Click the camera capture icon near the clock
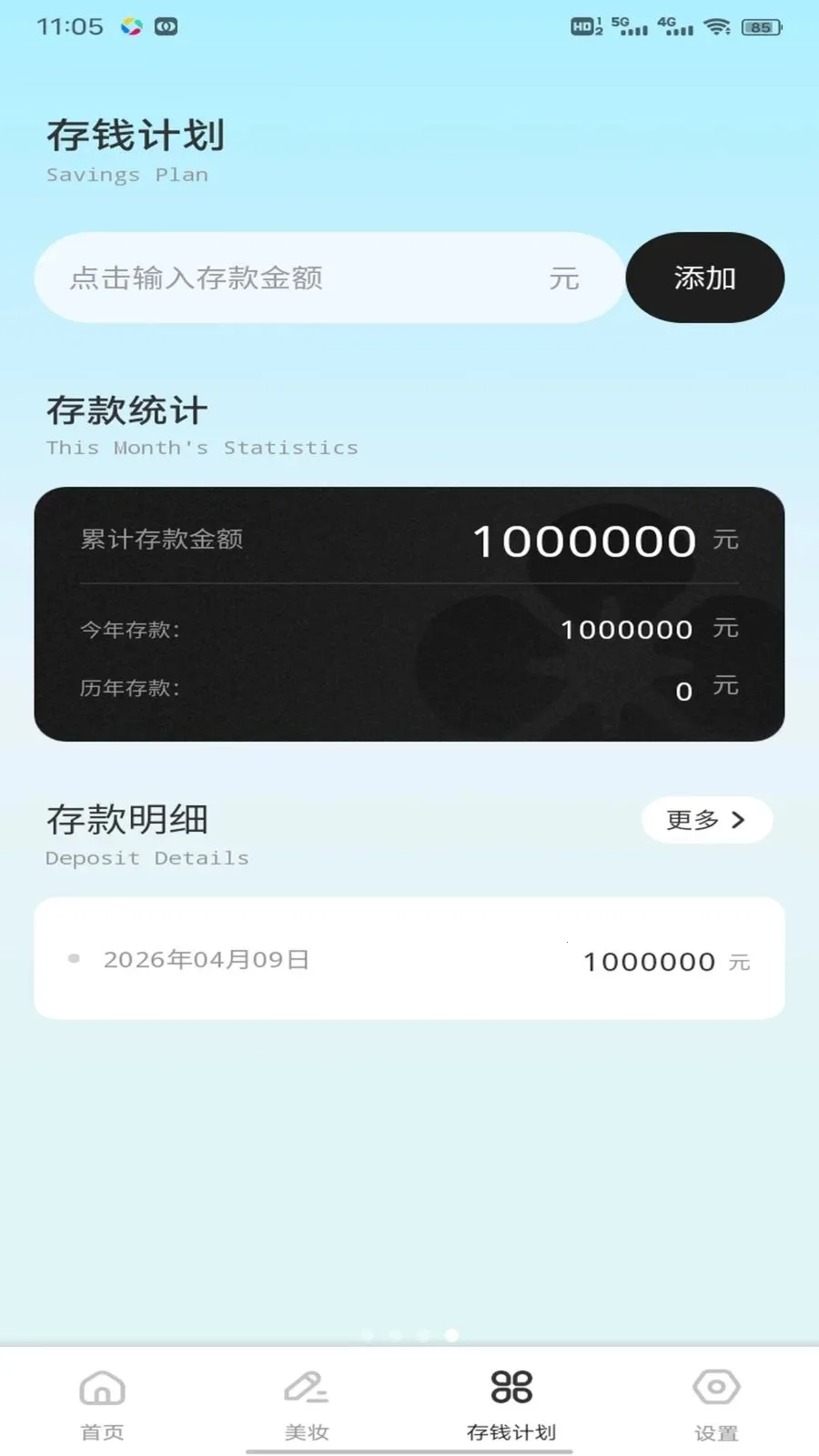This screenshot has height=1456, width=819. (165, 26)
